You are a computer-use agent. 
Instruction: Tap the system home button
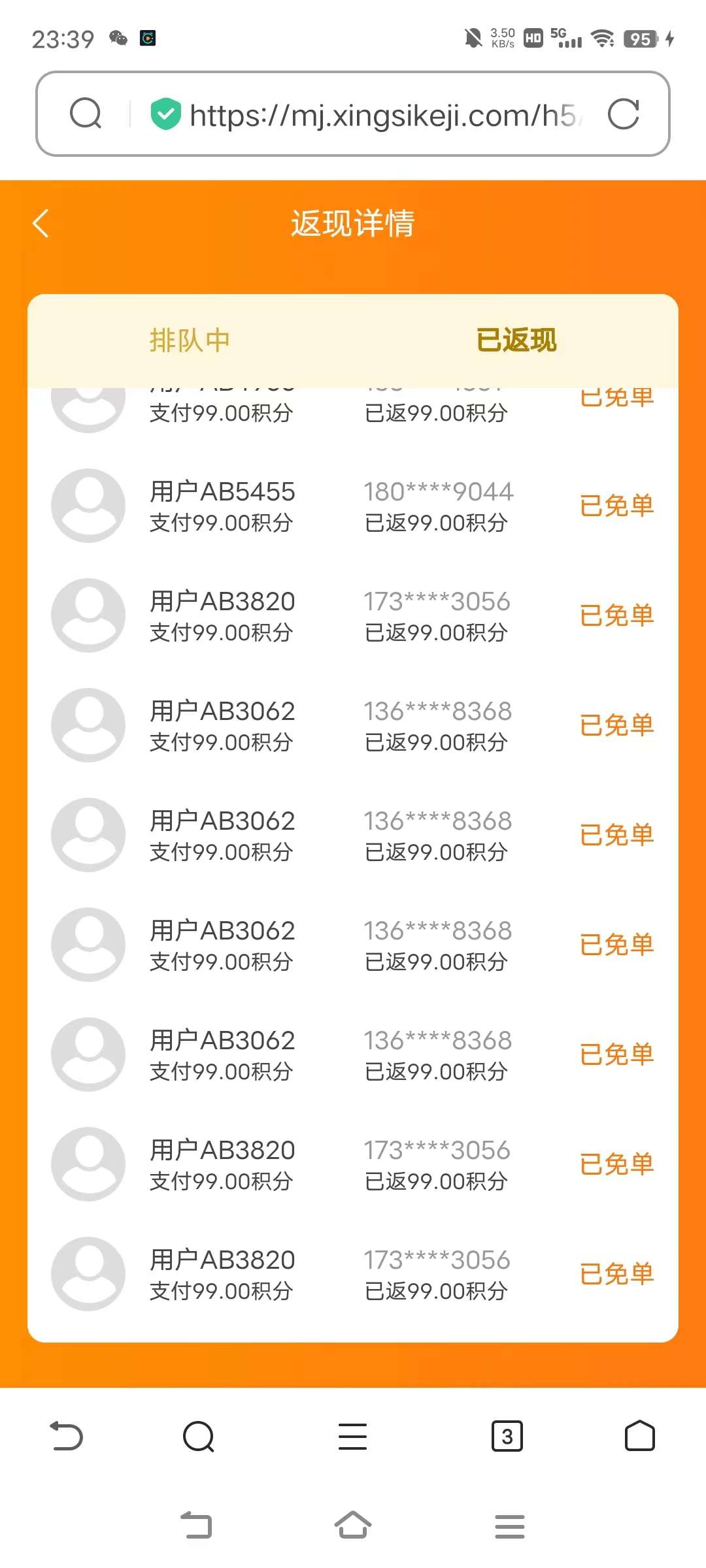coord(353,1526)
